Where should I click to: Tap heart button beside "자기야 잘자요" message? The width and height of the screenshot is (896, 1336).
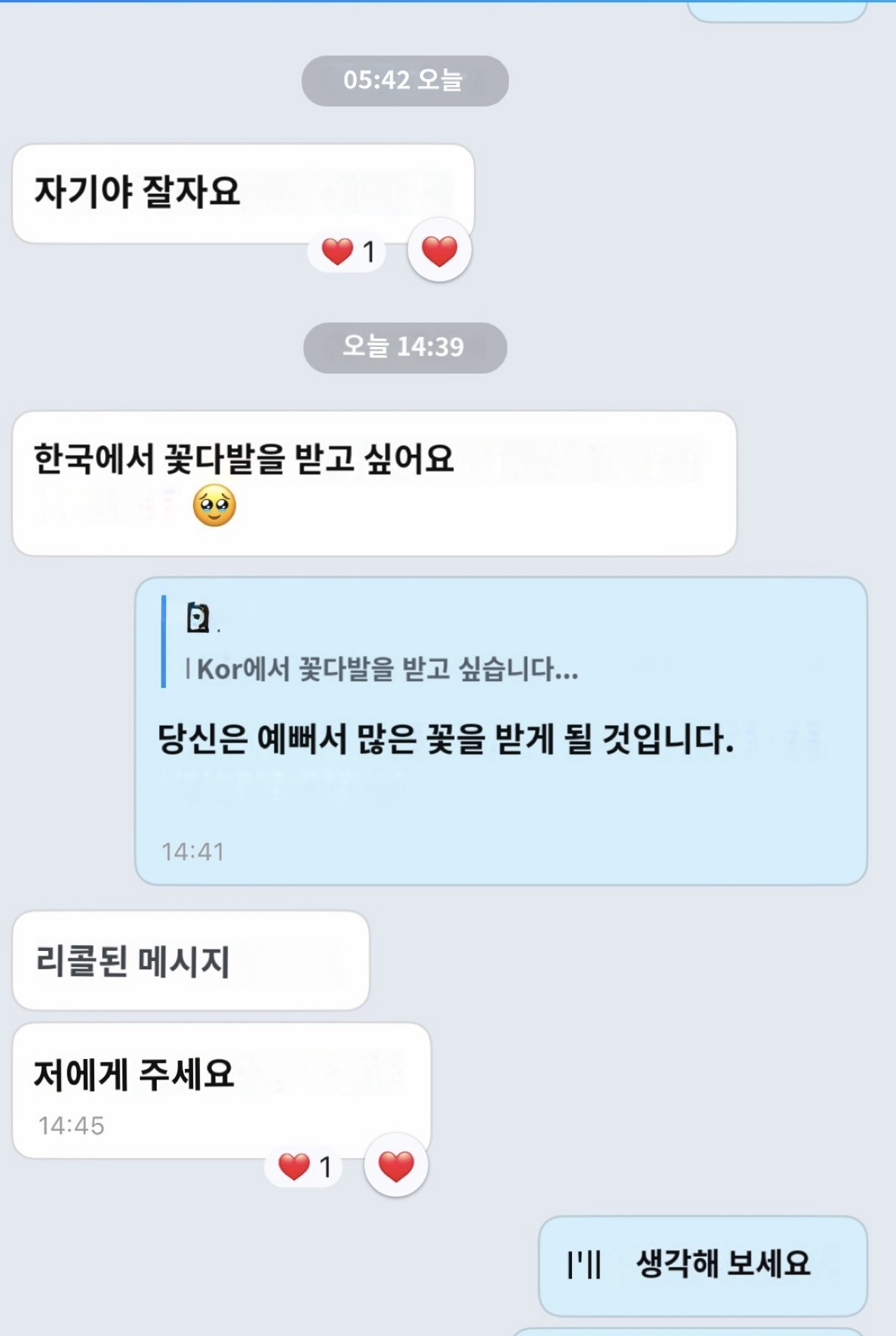click(439, 251)
